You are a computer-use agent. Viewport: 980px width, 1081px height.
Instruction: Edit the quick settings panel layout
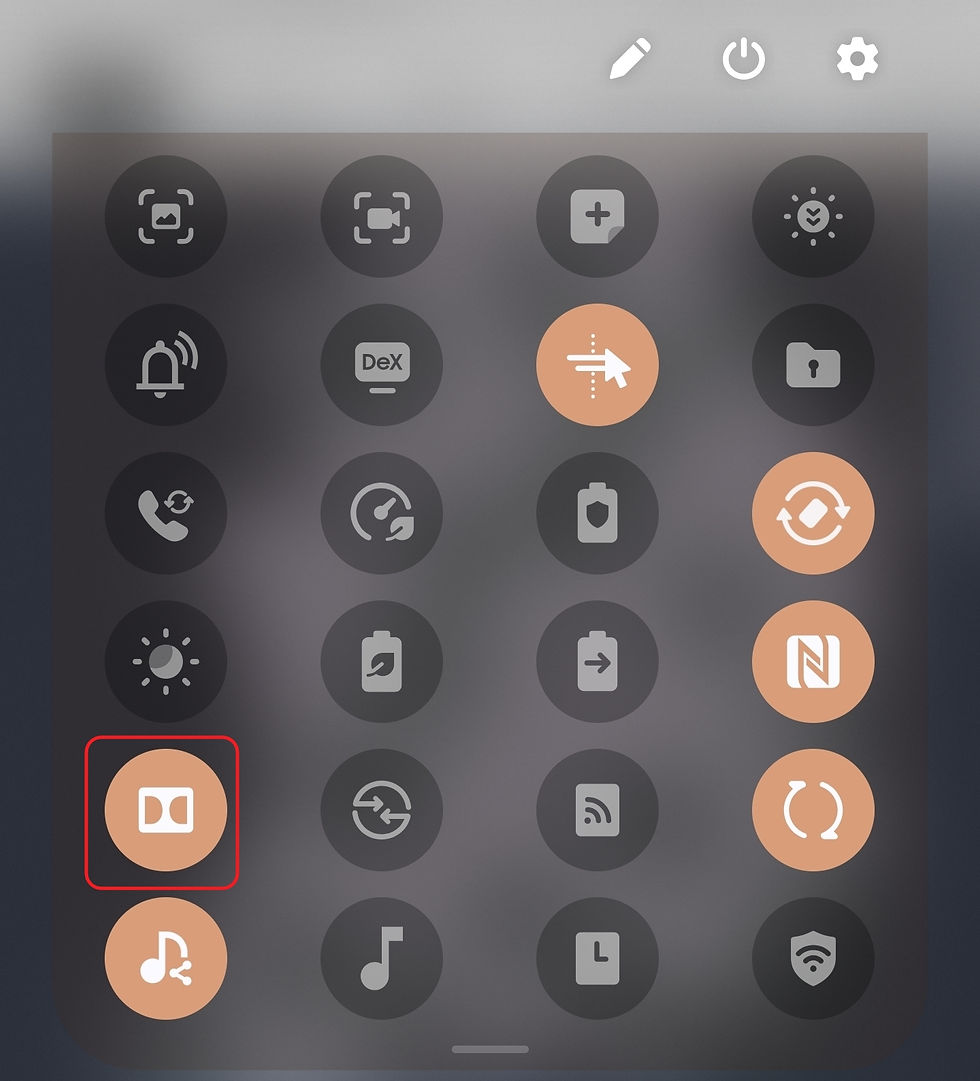point(630,60)
